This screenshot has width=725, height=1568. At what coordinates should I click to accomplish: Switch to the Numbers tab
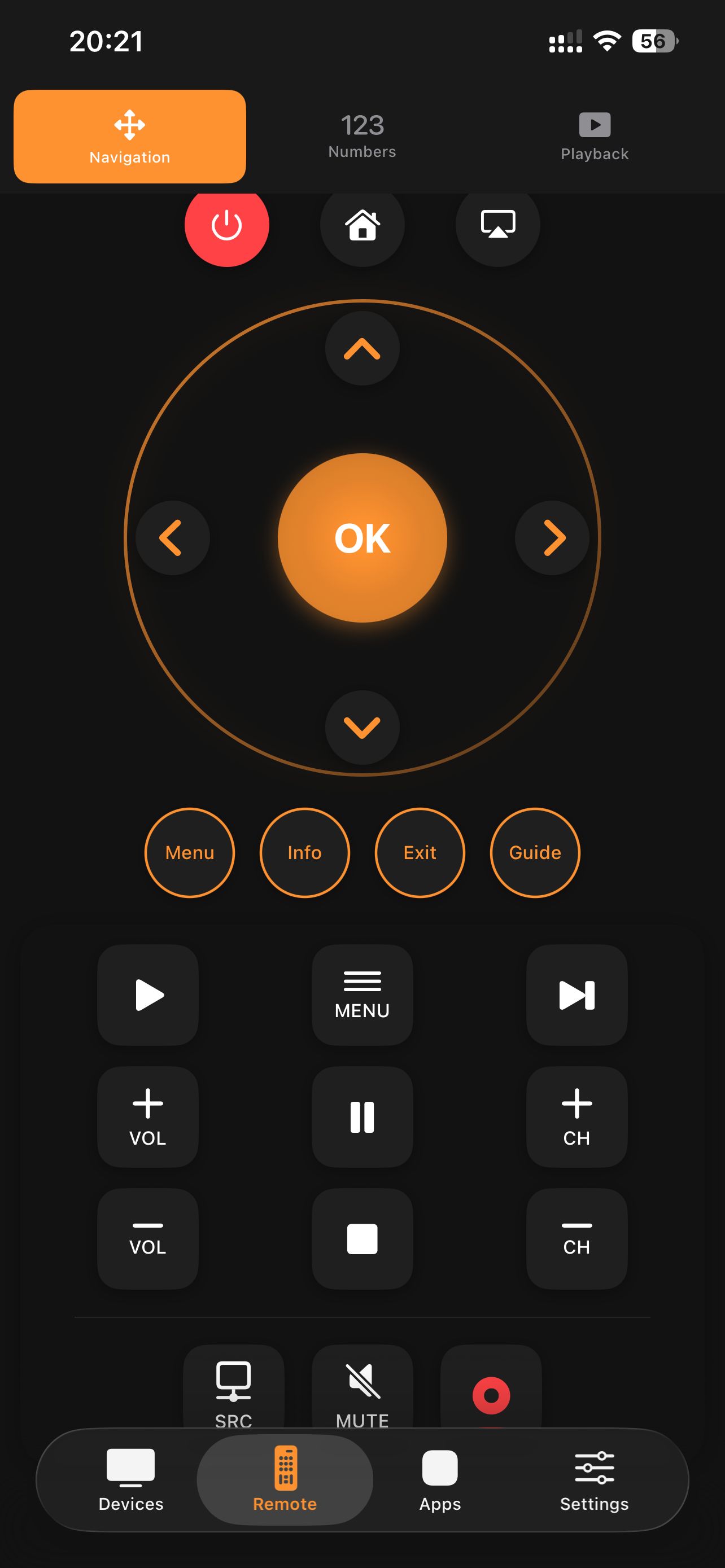click(362, 135)
